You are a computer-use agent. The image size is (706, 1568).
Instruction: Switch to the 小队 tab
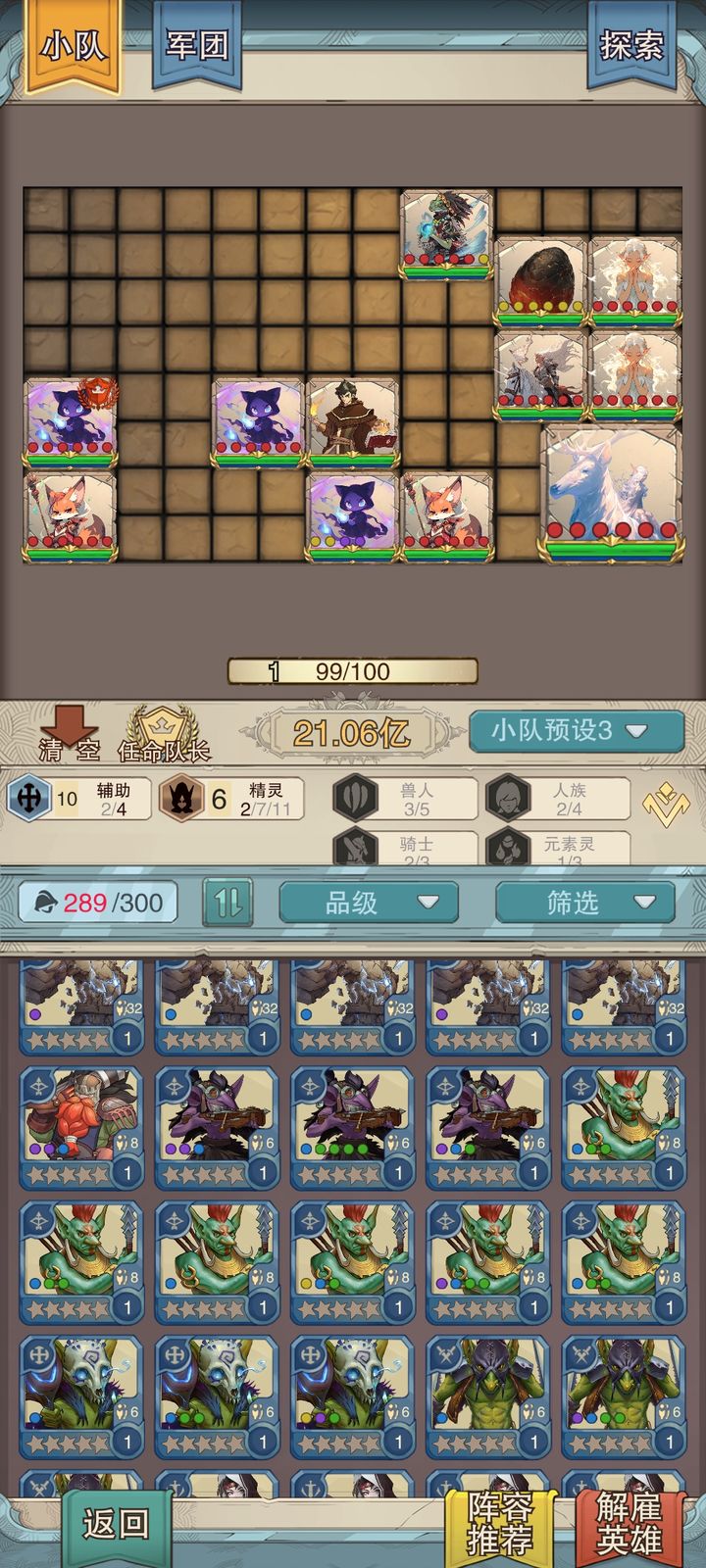[x=72, y=46]
